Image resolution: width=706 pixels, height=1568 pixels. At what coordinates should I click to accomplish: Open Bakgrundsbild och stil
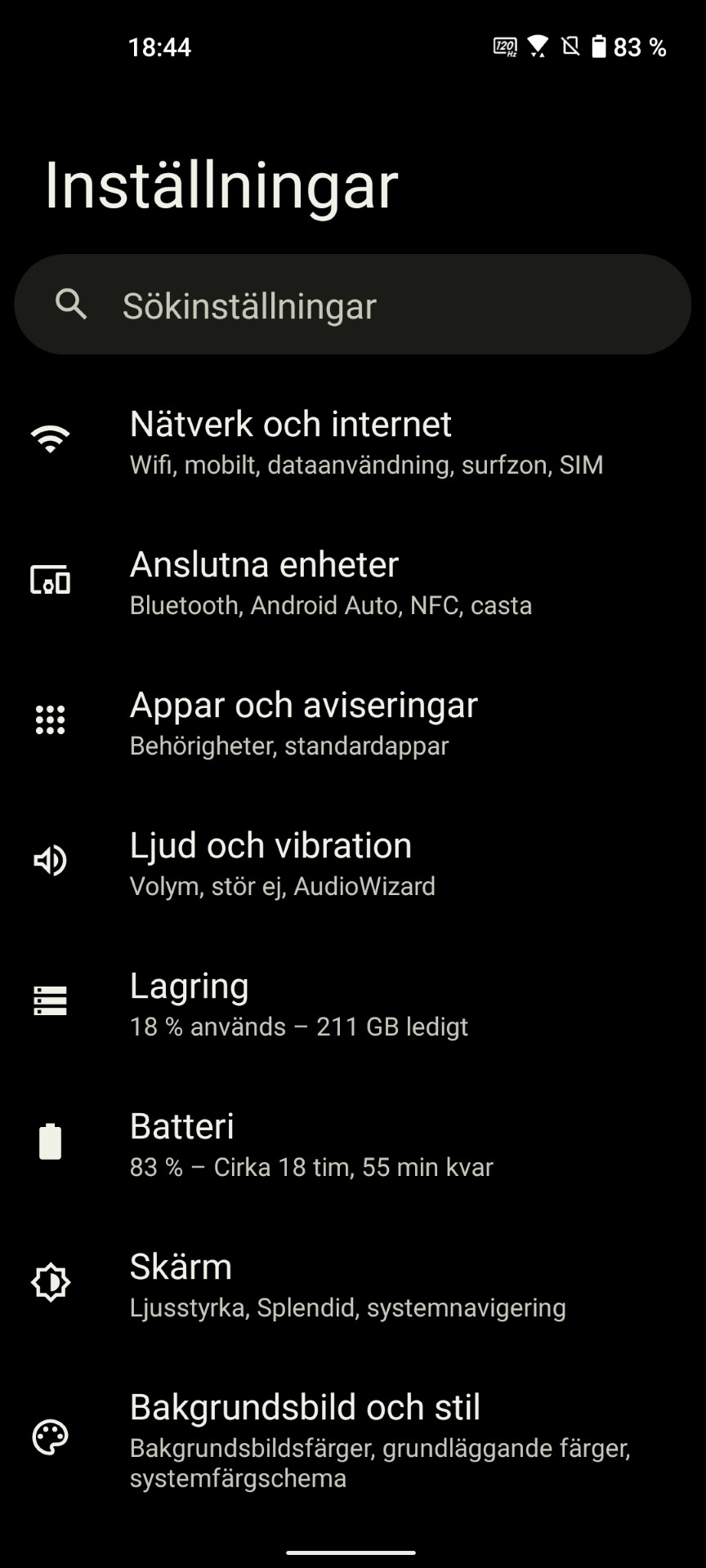pos(353,1439)
